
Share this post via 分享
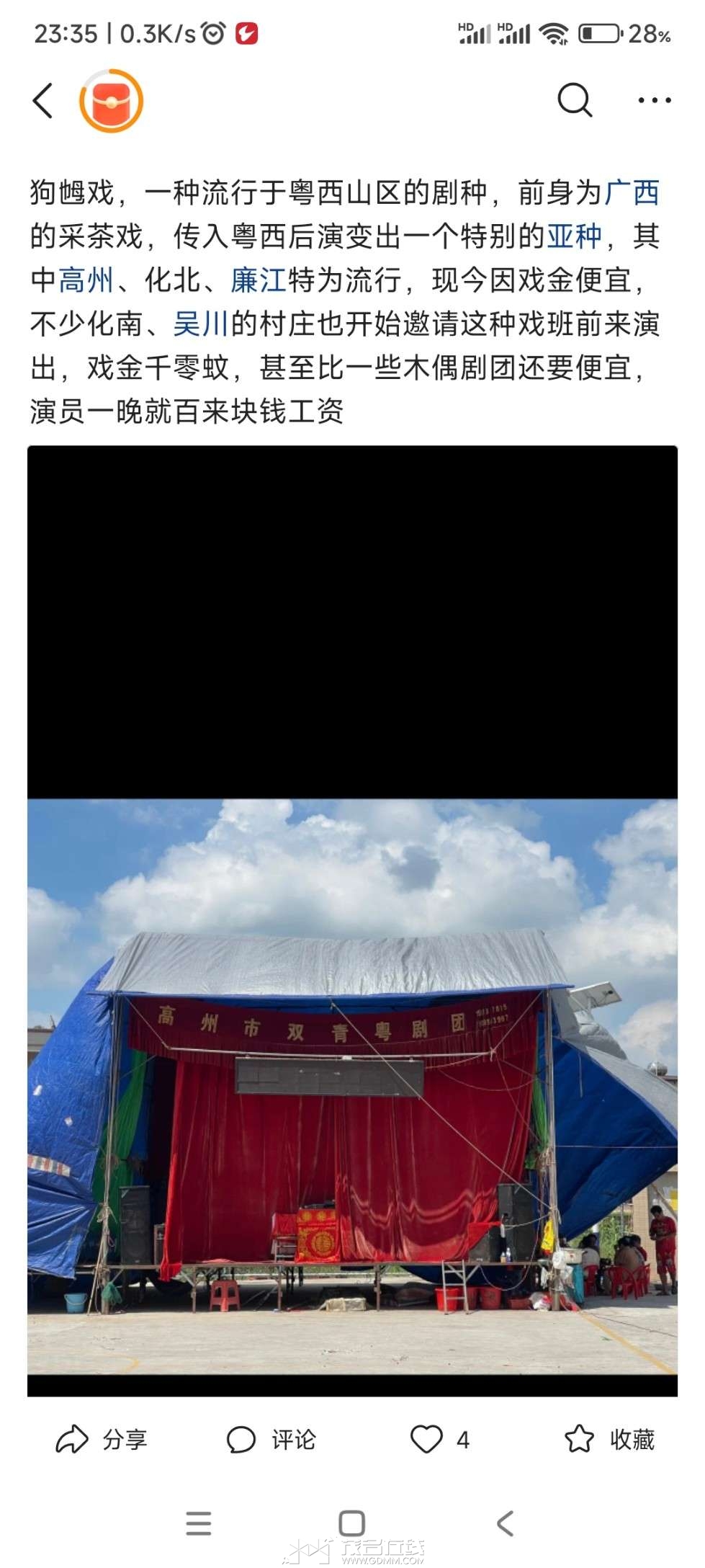[x=102, y=1439]
